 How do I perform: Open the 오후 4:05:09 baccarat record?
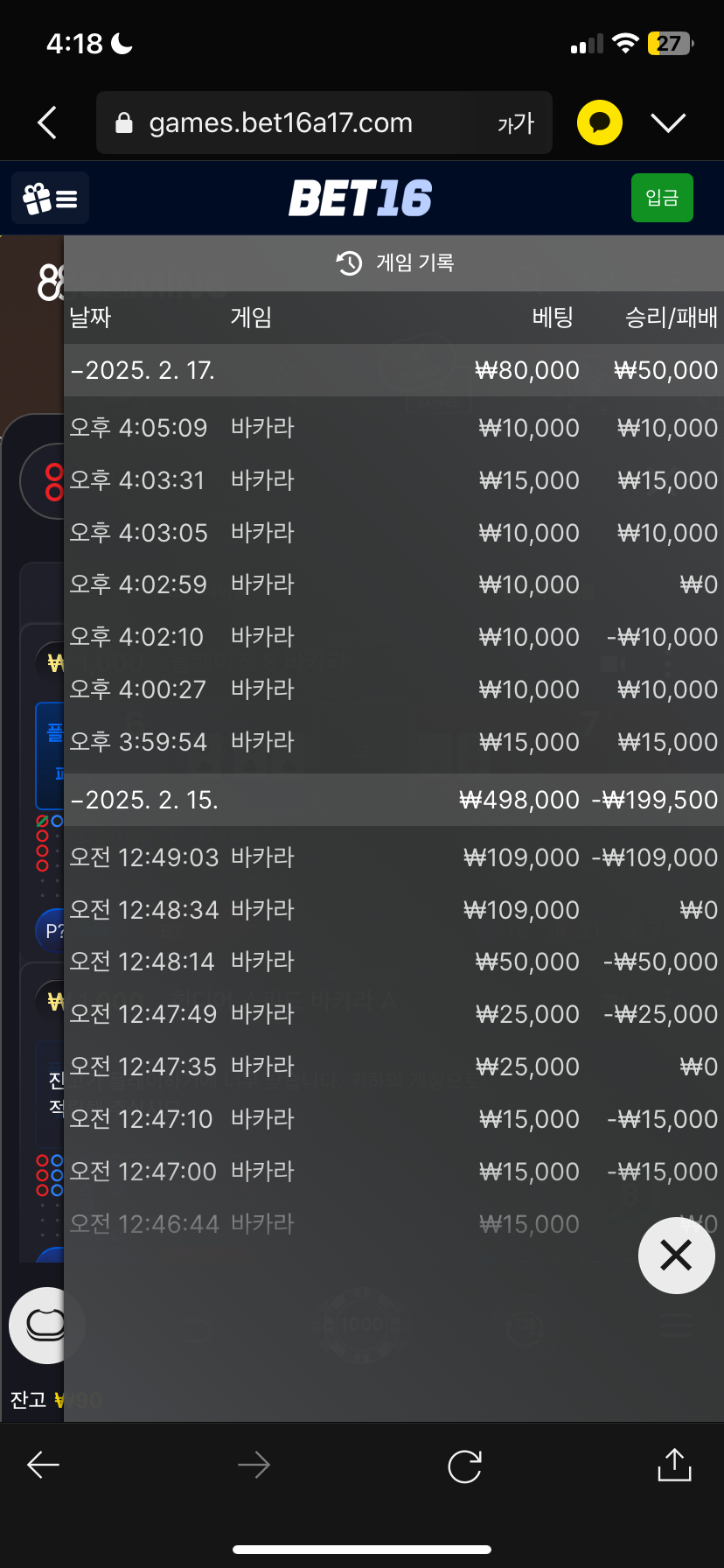point(393,428)
